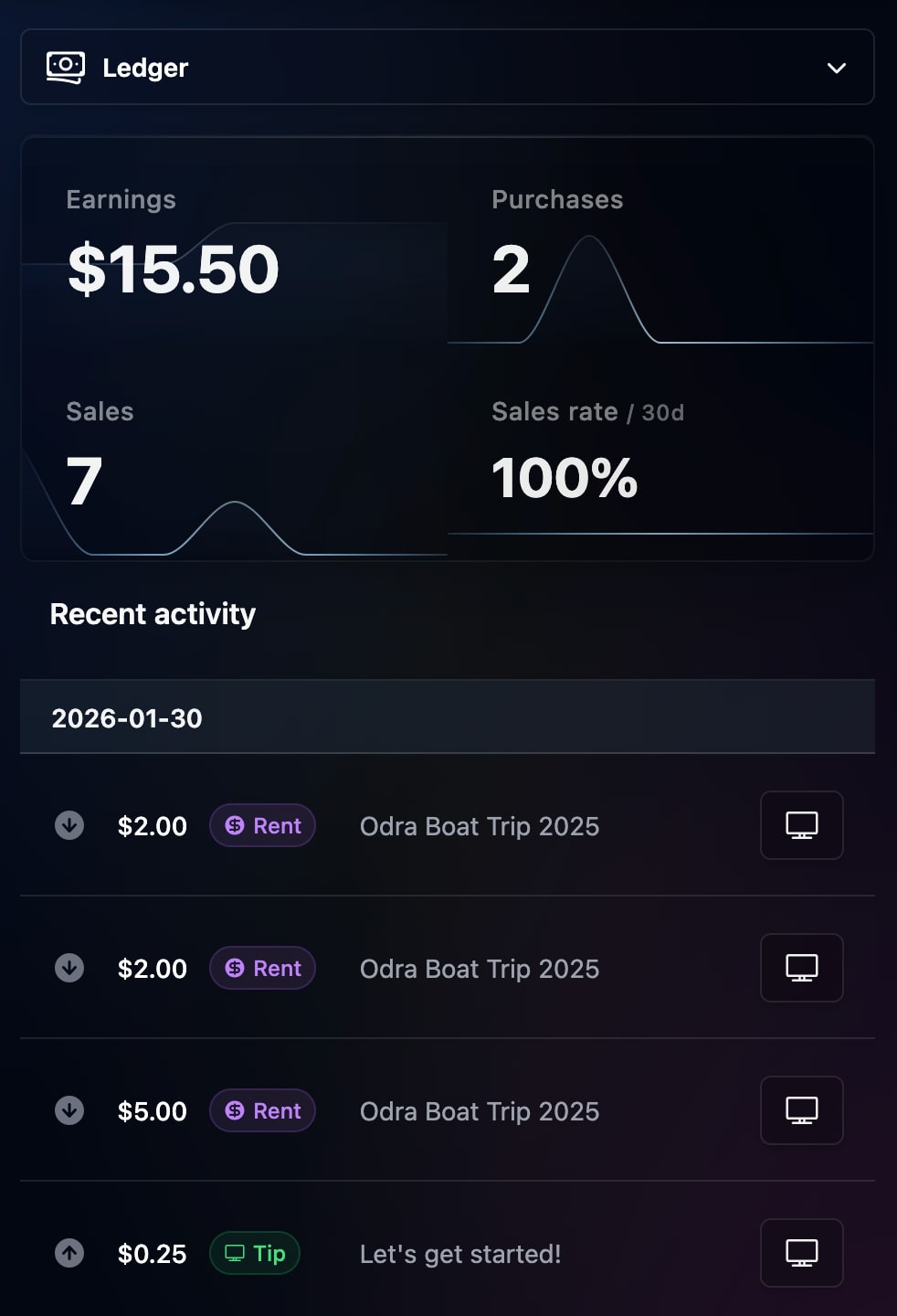Click the up-arrow icon beside the $0.25 Tip

[69, 1253]
